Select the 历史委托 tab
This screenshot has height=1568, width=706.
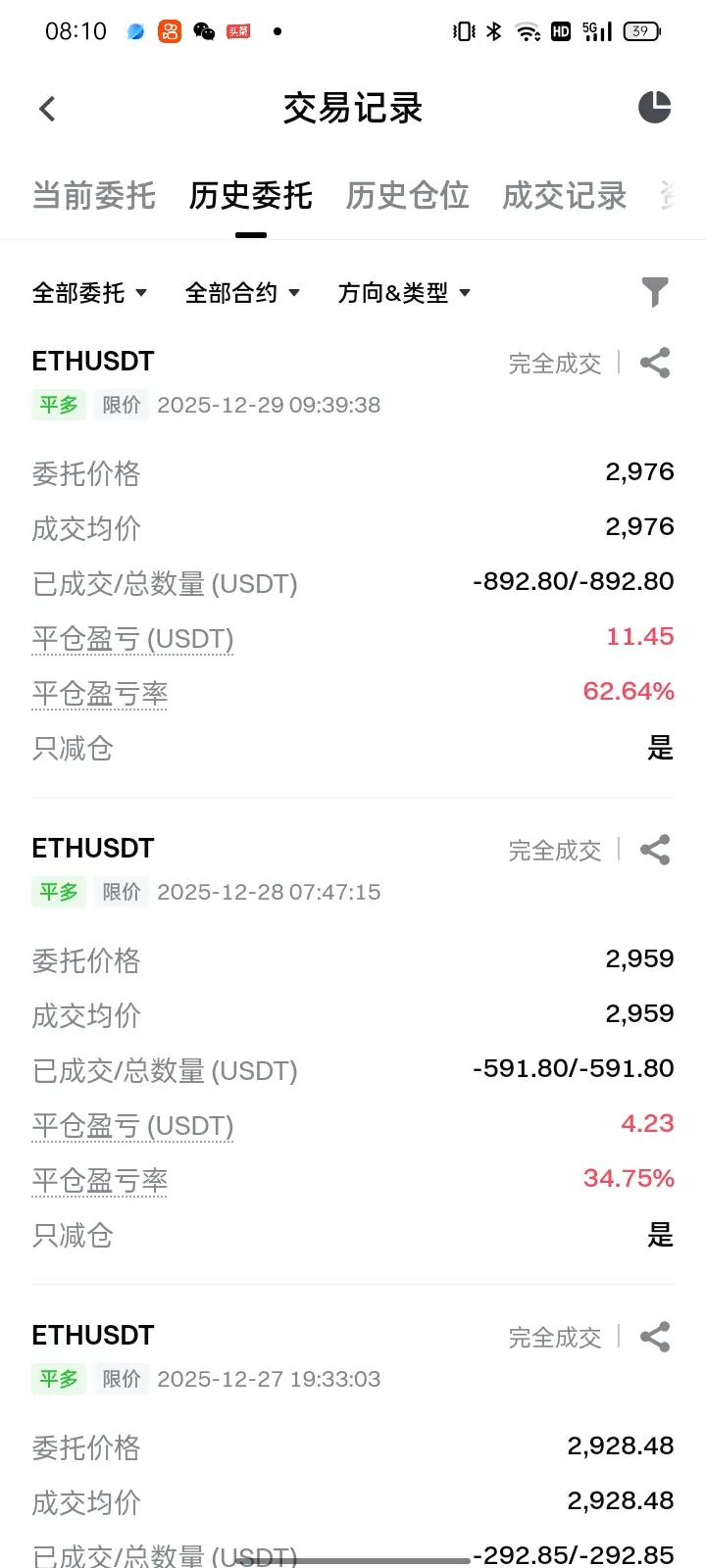[x=251, y=196]
